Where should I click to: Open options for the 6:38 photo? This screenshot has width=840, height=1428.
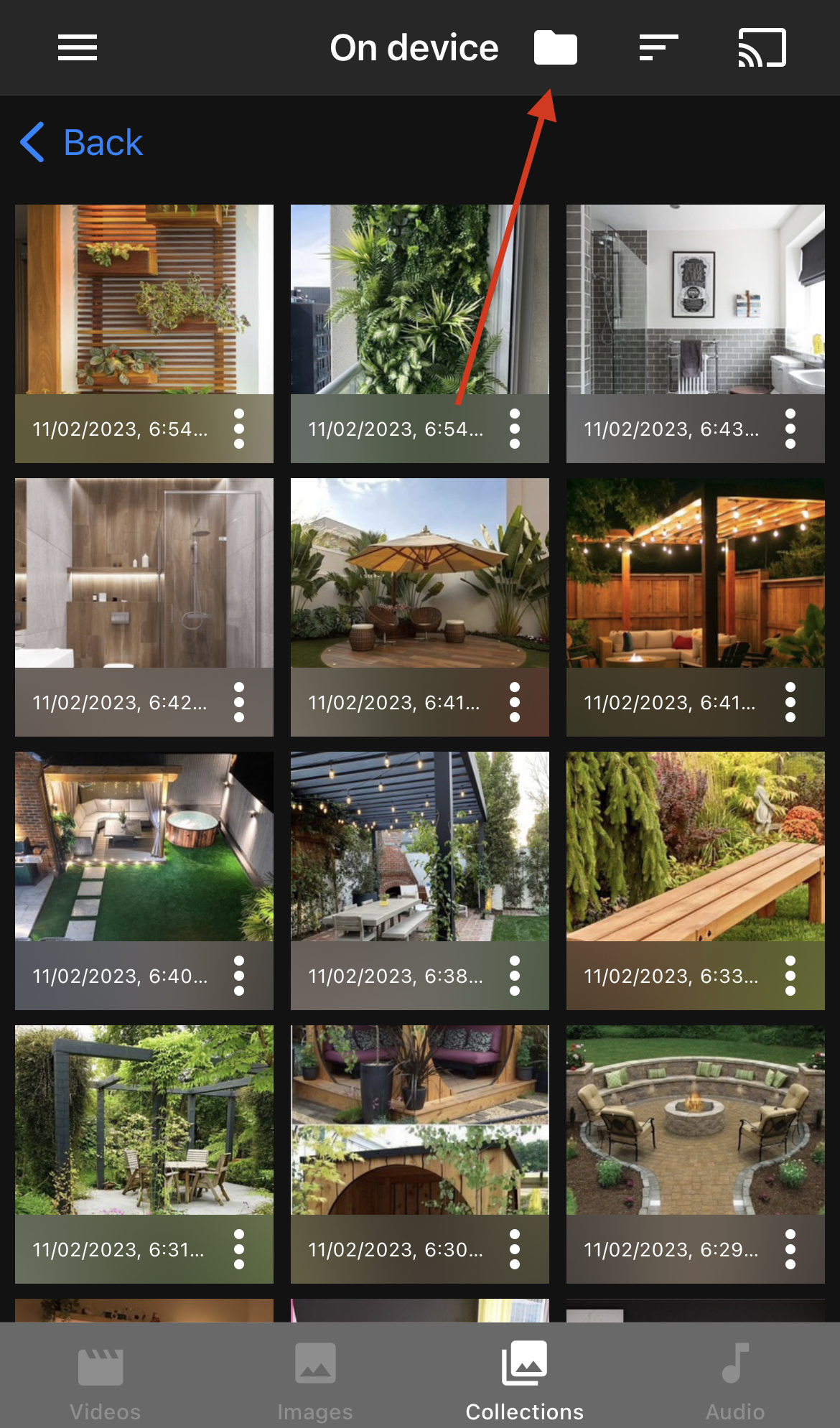514,976
